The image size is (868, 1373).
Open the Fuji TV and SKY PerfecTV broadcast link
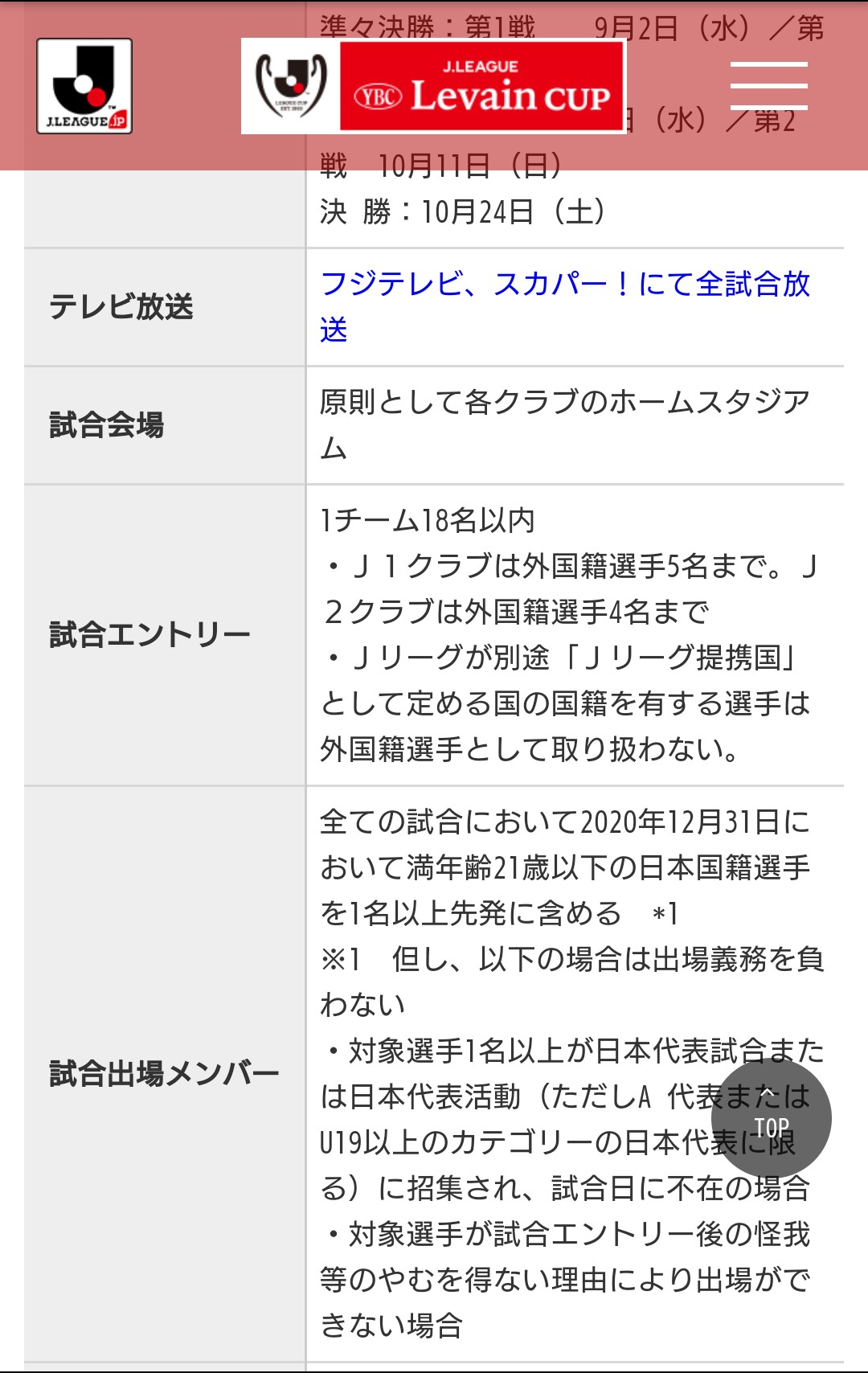564,305
